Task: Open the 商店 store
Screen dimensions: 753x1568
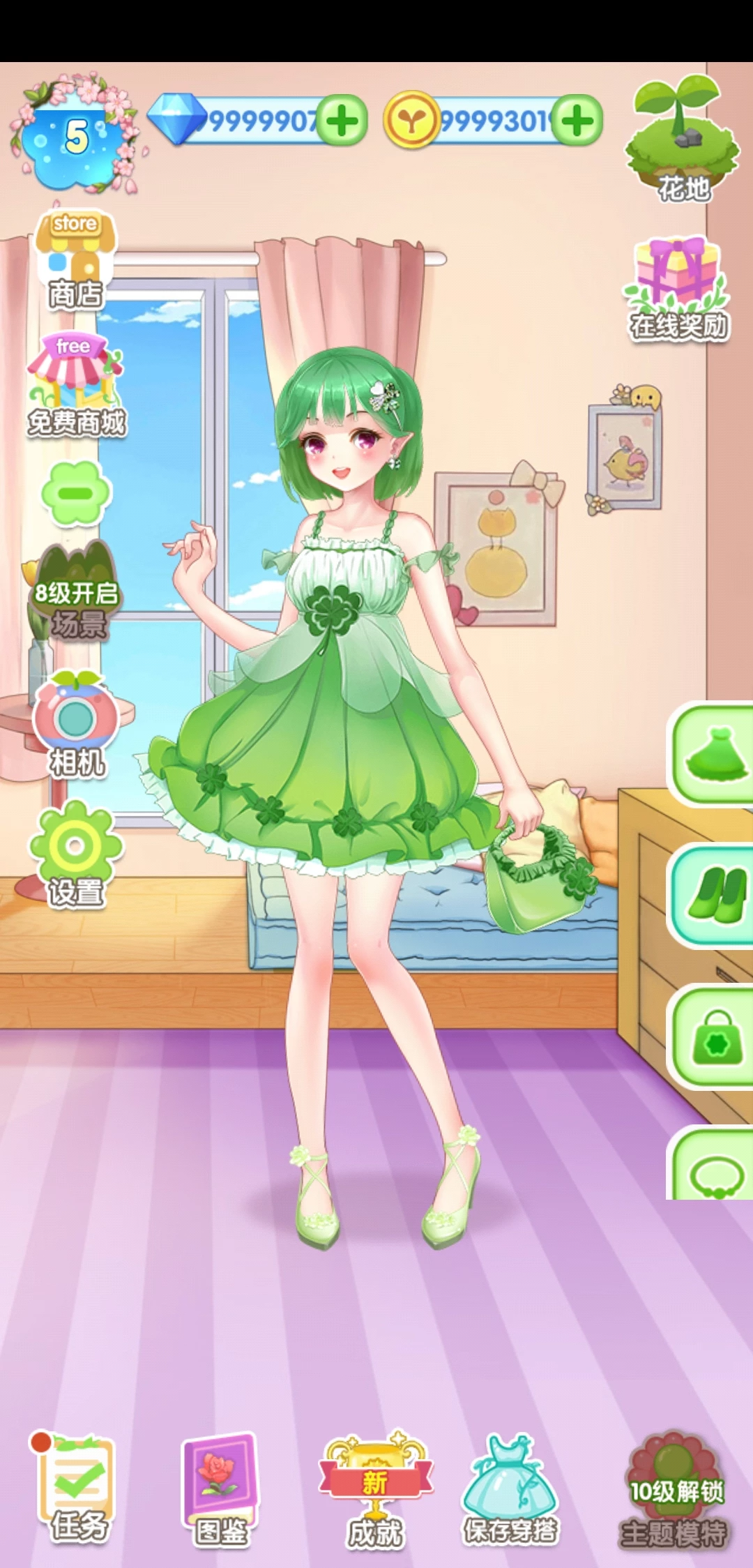Action: 75,259
